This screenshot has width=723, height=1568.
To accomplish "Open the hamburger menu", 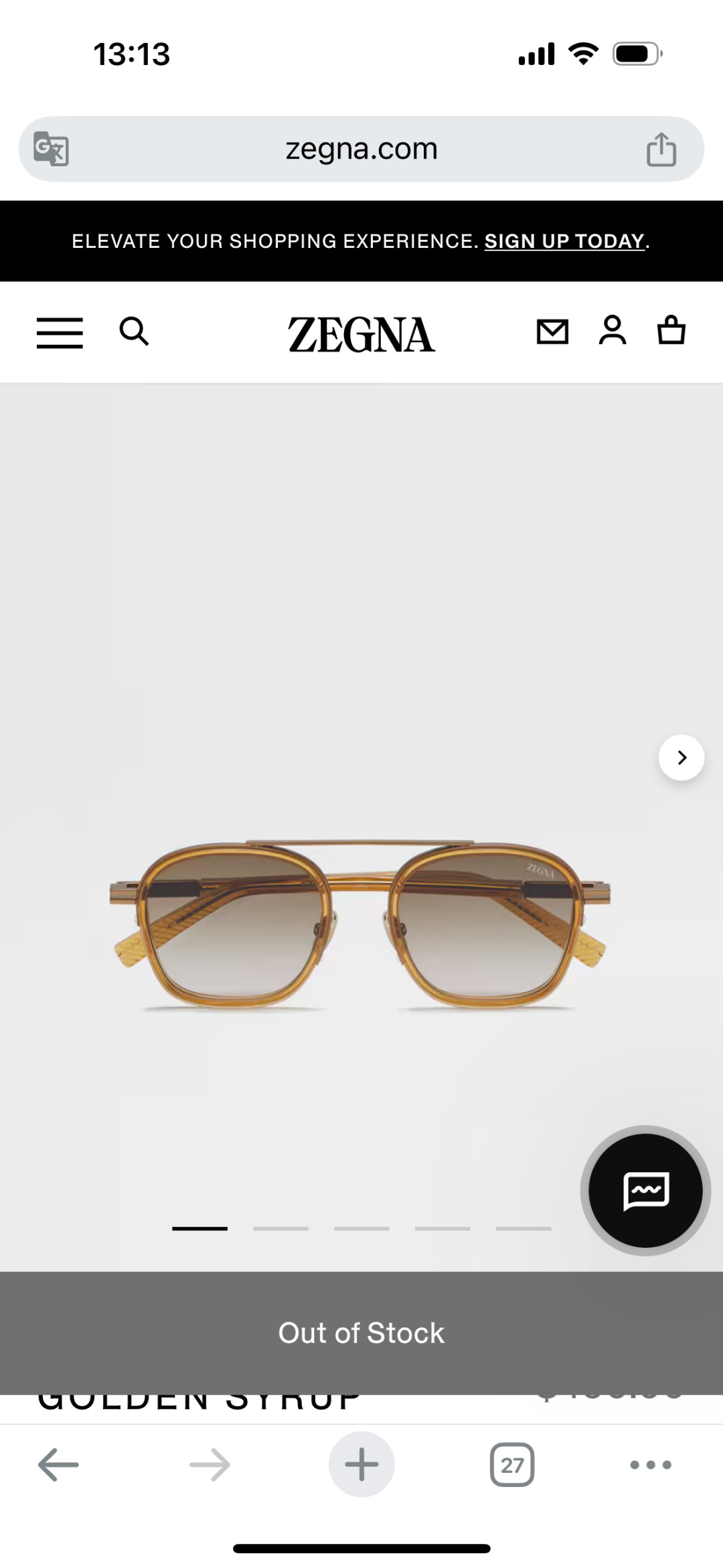I will (60, 333).
